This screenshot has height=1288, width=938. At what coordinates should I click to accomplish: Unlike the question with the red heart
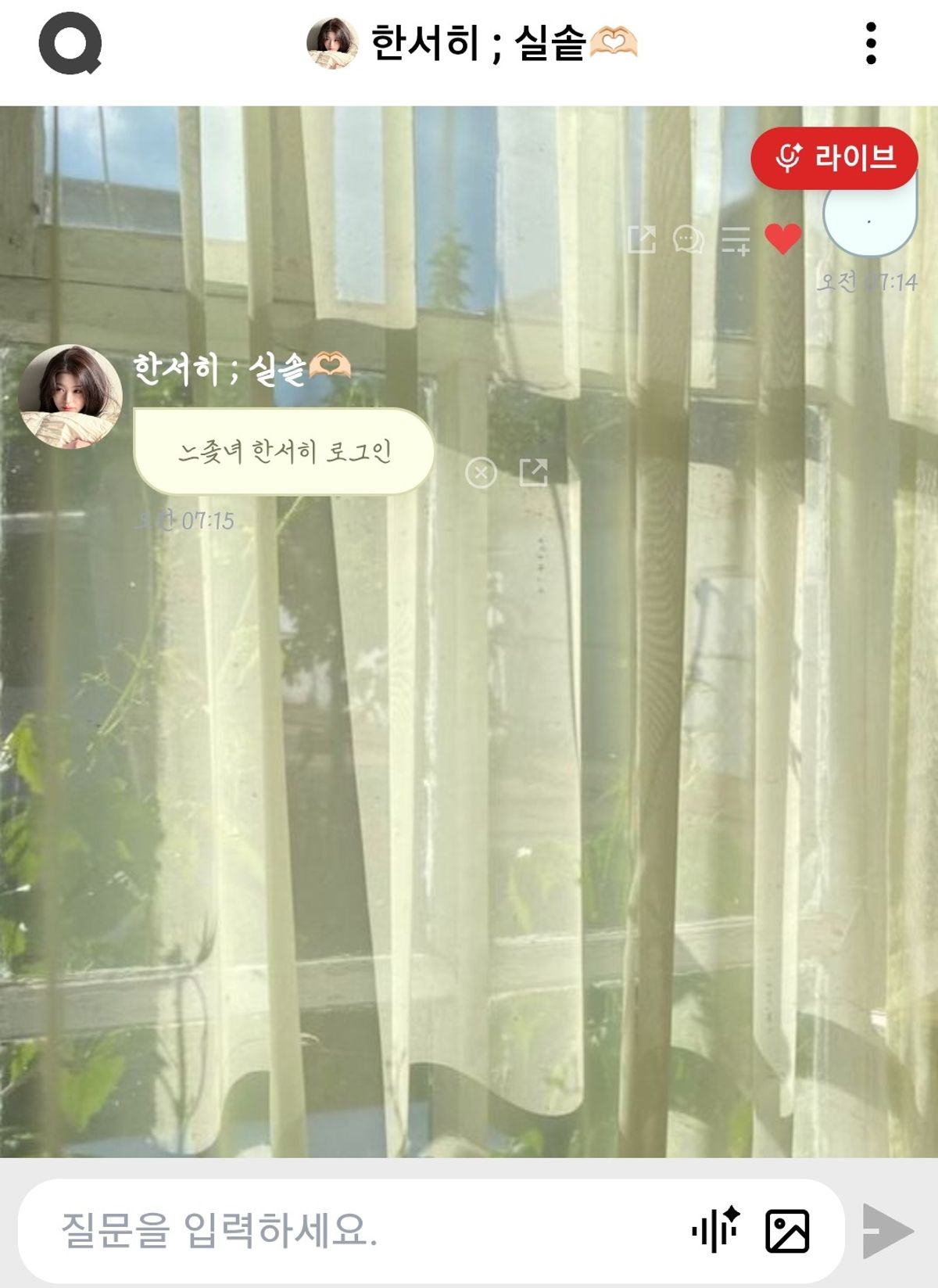782,239
